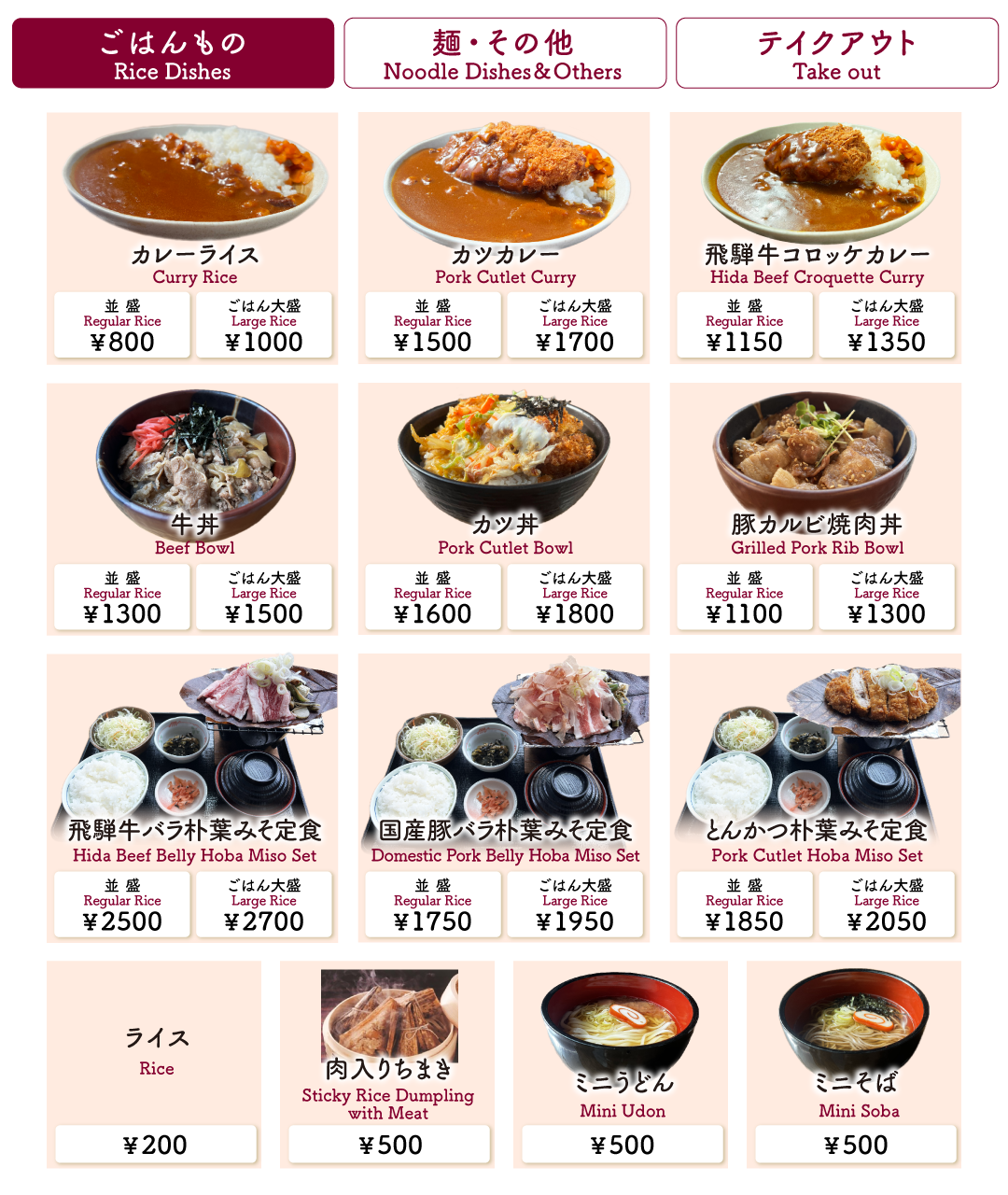
Task: Choose Large Rice ¥2700 for Hida Beef Set
Action: [x=264, y=905]
